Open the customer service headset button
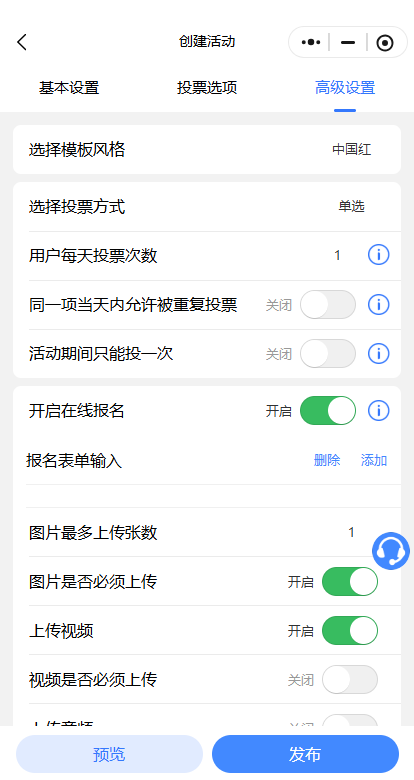The width and height of the screenshot is (414, 780). point(391,551)
